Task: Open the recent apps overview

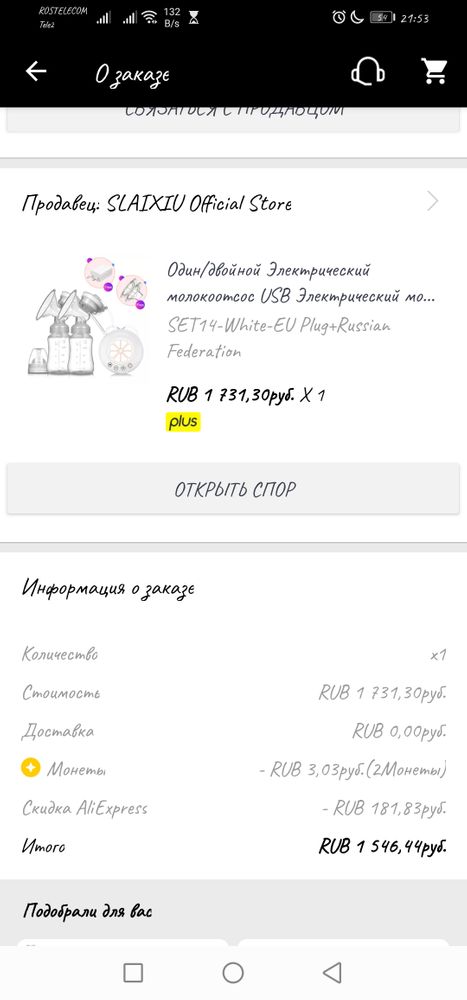Action: pos(133,973)
